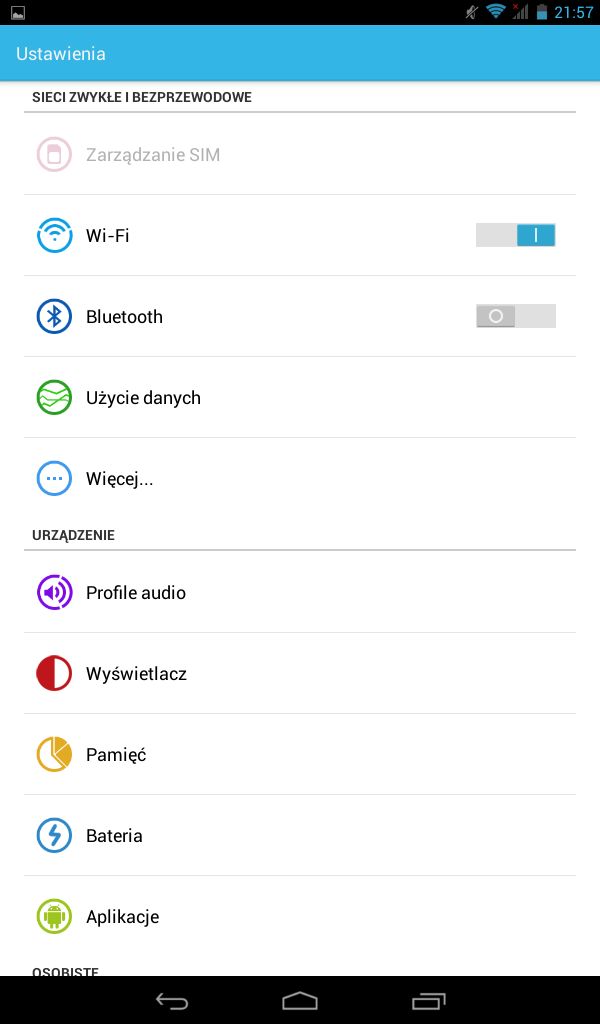Screen dimensions: 600x1024
Task: Open Użycie danych
Action: (300, 397)
